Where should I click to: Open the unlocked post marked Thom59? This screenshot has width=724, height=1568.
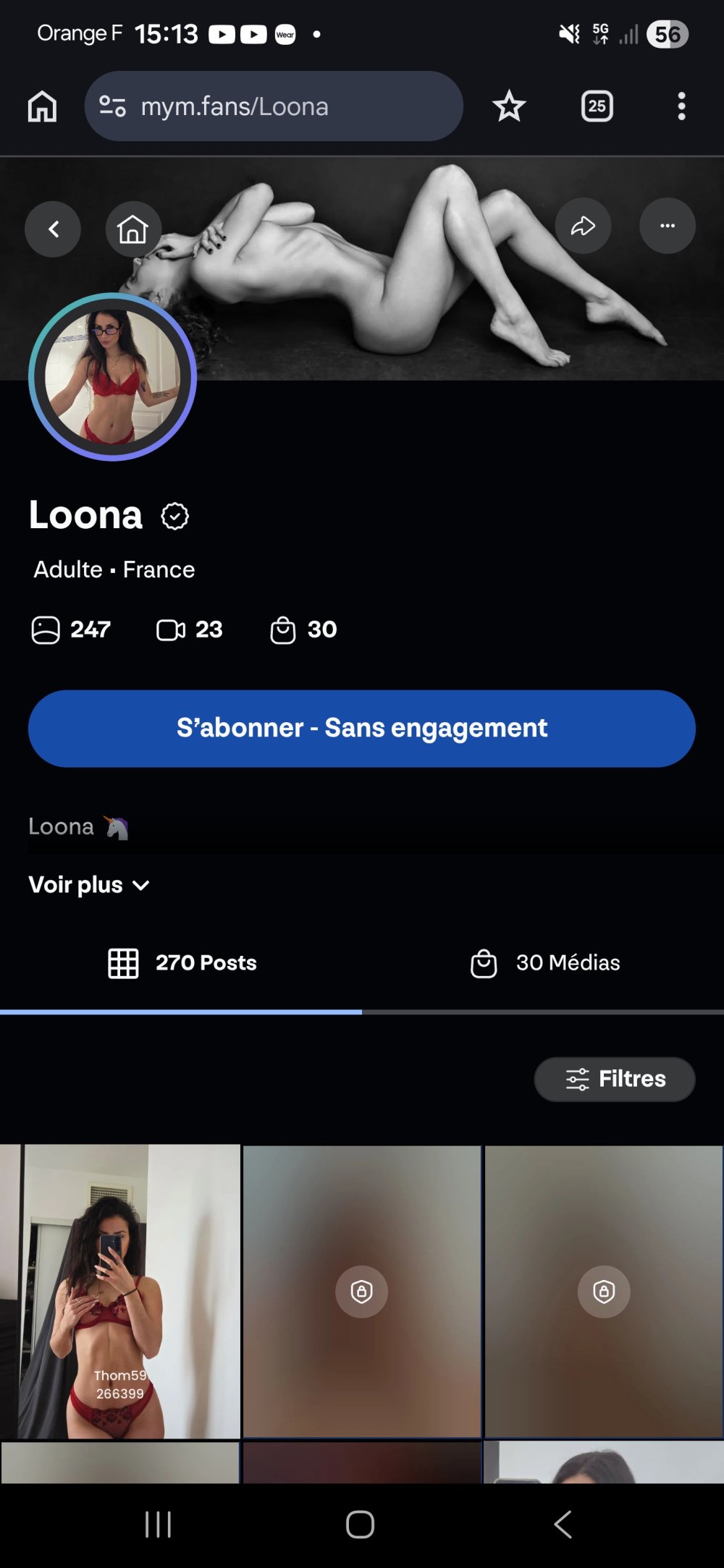(120, 1291)
